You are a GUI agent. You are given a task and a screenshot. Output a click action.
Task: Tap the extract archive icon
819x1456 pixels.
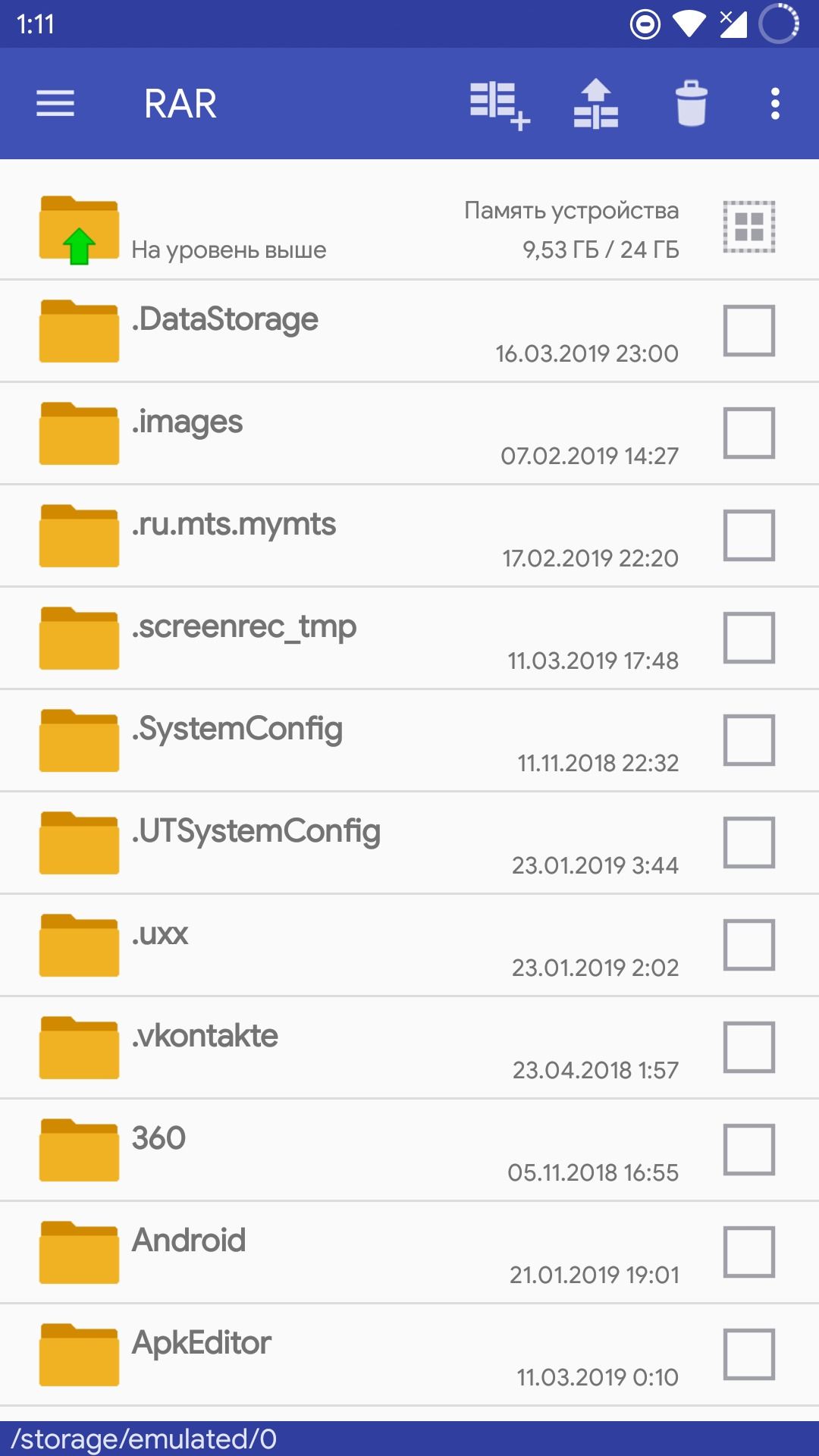[x=596, y=103]
